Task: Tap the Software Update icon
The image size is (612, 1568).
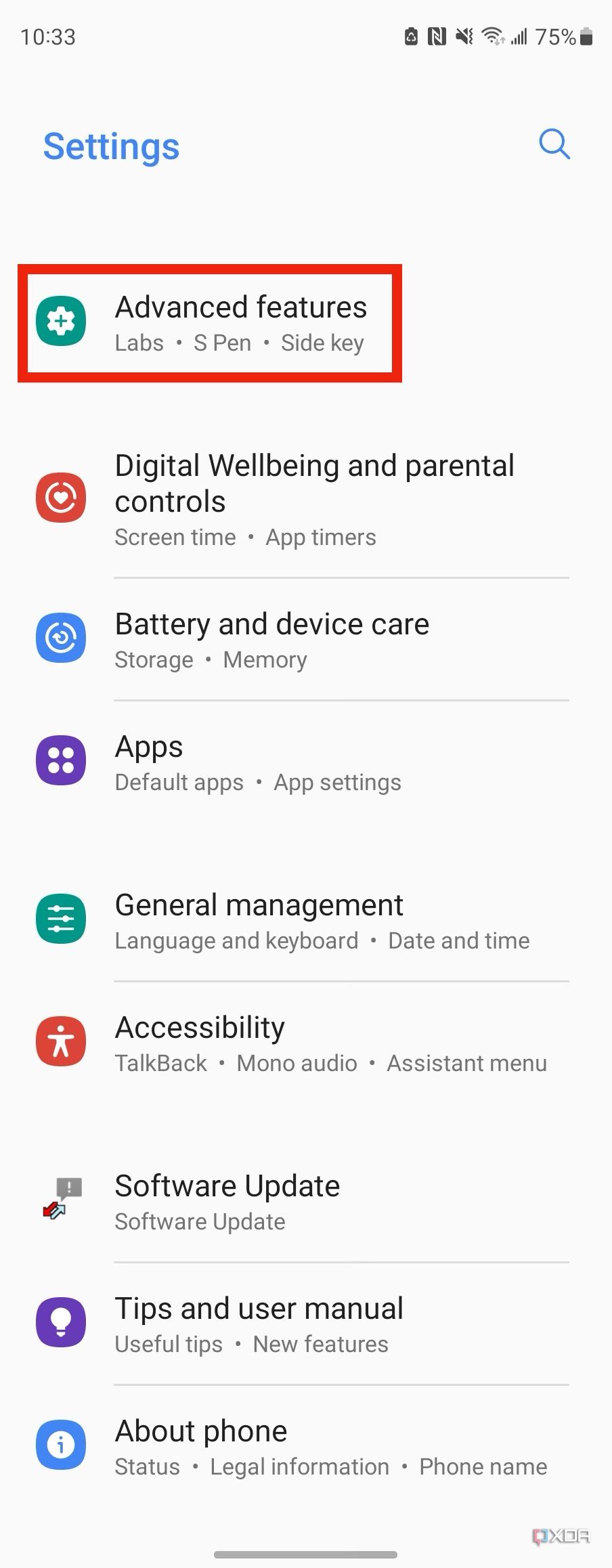Action: click(60, 1198)
